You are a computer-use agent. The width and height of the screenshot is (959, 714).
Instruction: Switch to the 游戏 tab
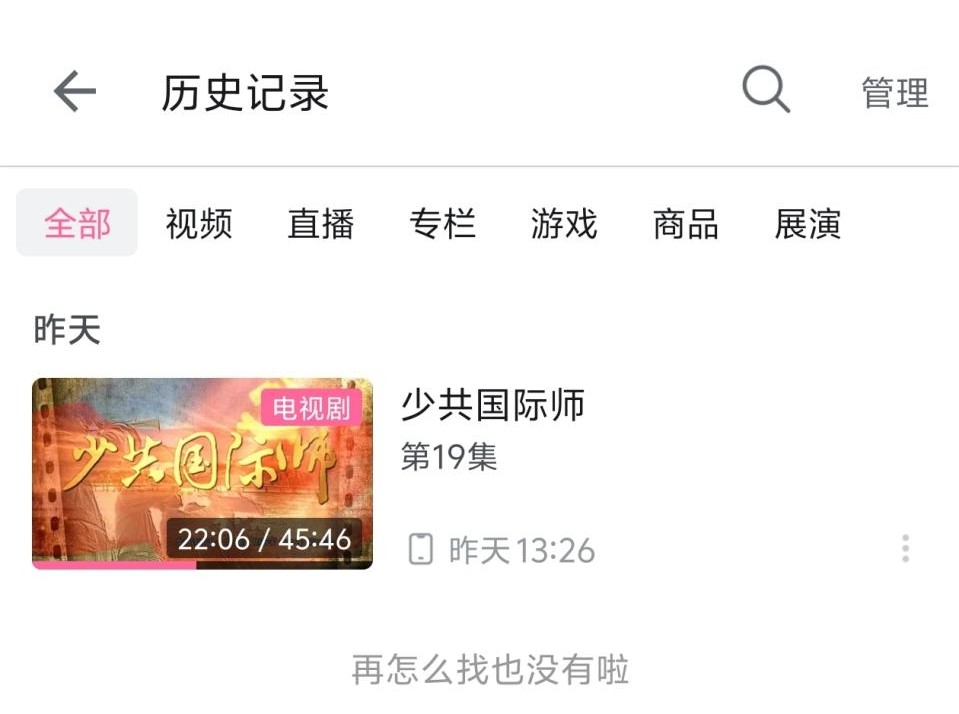(564, 223)
